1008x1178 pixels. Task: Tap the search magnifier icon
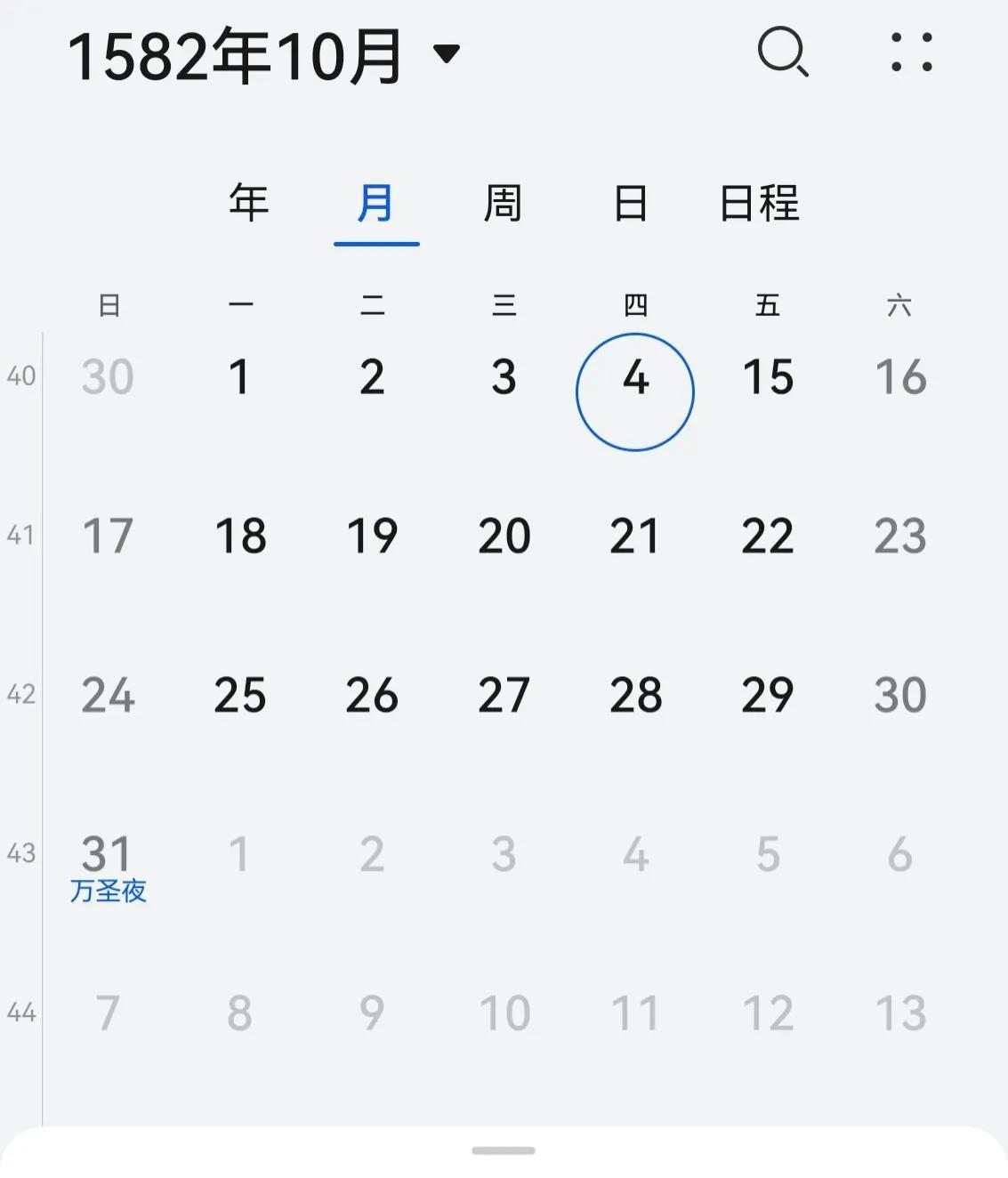tap(783, 52)
